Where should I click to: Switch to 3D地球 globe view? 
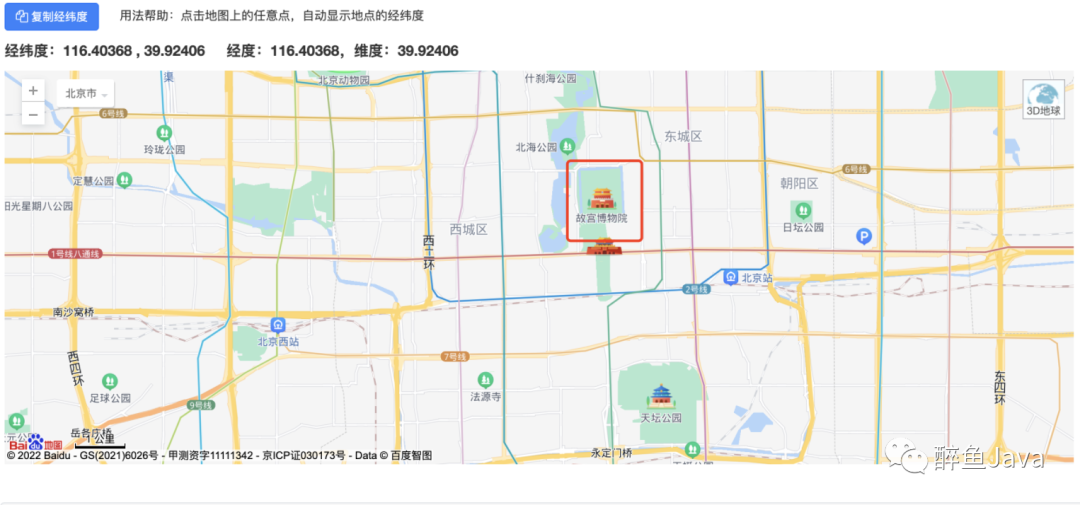coord(1043,99)
